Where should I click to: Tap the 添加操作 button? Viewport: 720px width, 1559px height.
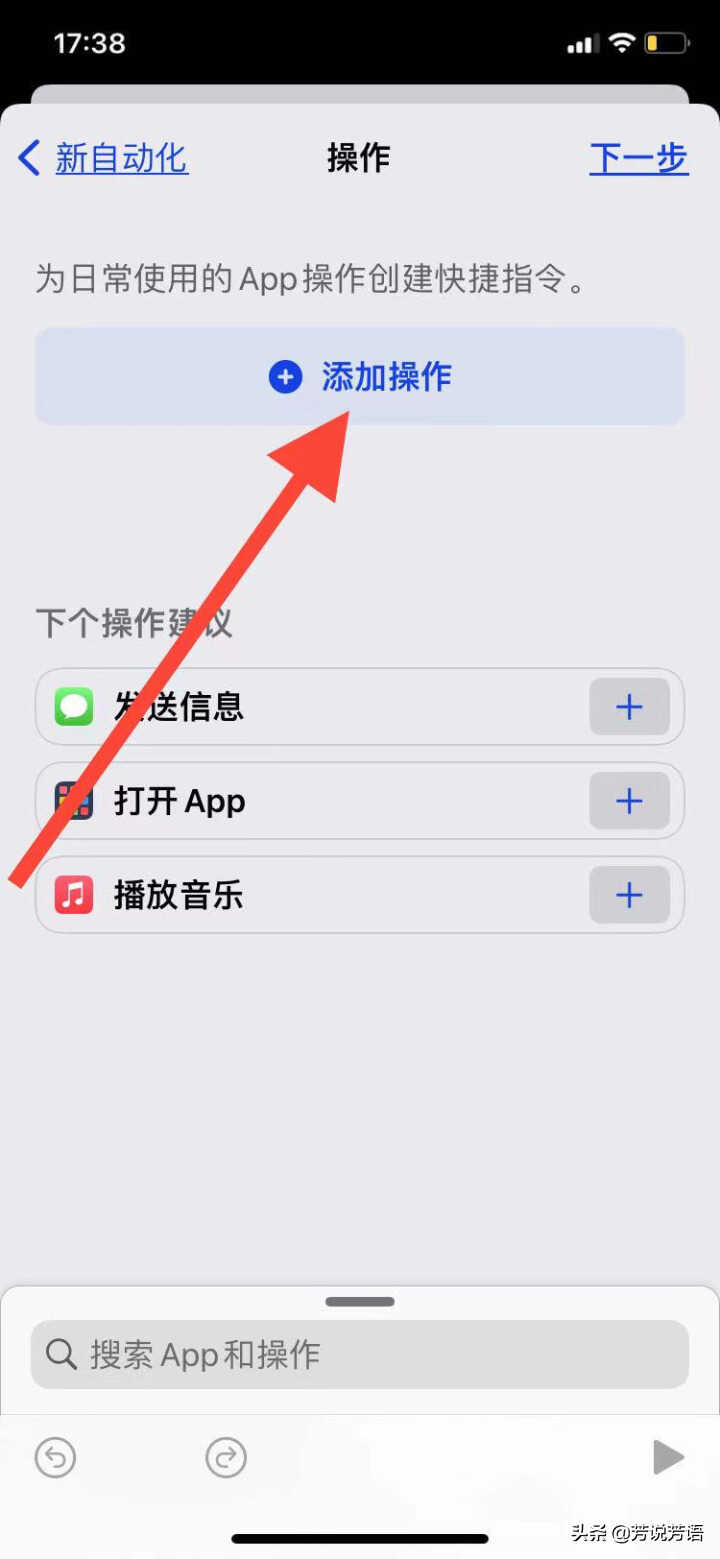click(x=360, y=376)
